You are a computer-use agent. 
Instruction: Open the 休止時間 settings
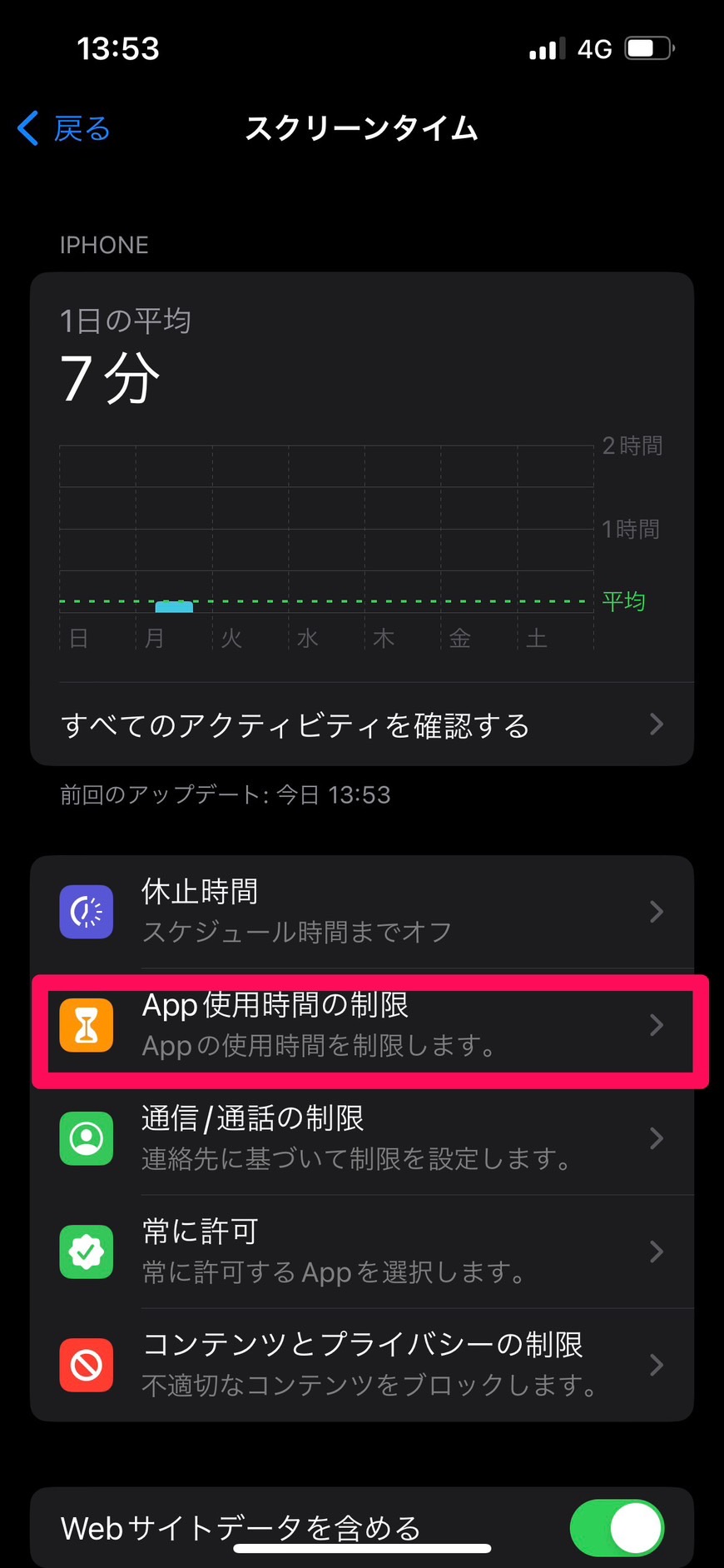(x=362, y=912)
